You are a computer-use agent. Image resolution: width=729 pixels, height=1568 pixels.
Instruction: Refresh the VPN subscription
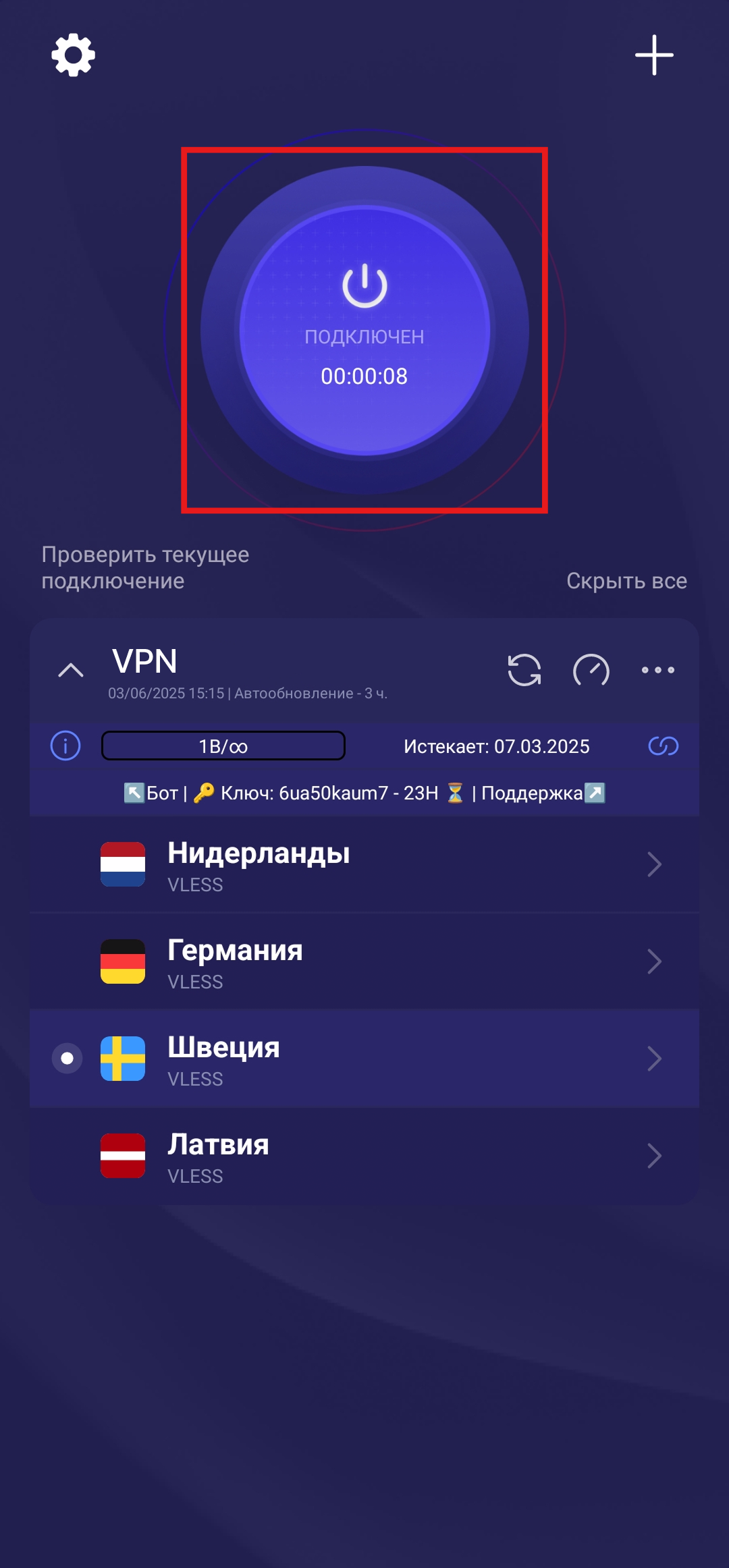524,670
